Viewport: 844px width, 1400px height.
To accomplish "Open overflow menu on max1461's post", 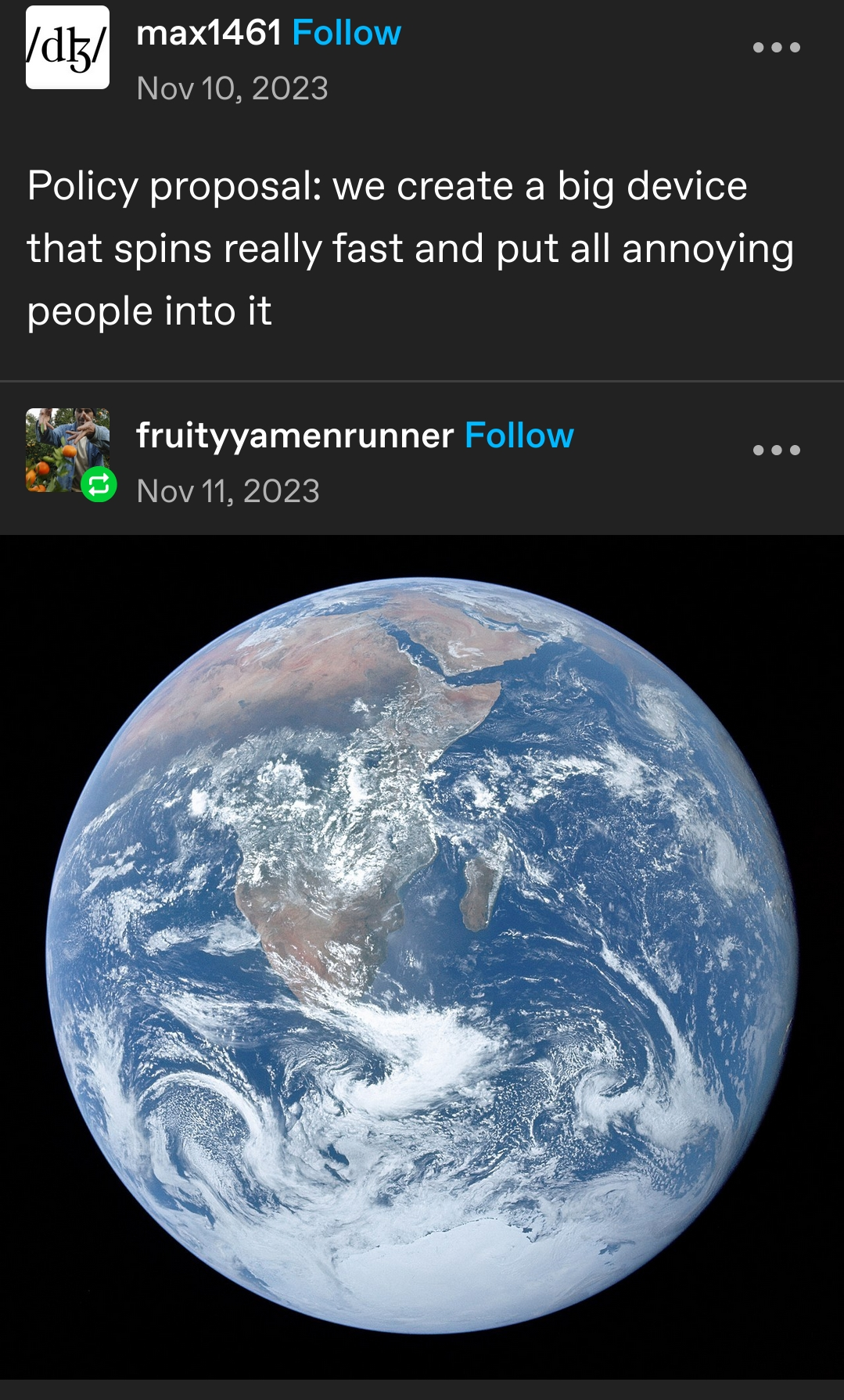I will pos(776,48).
